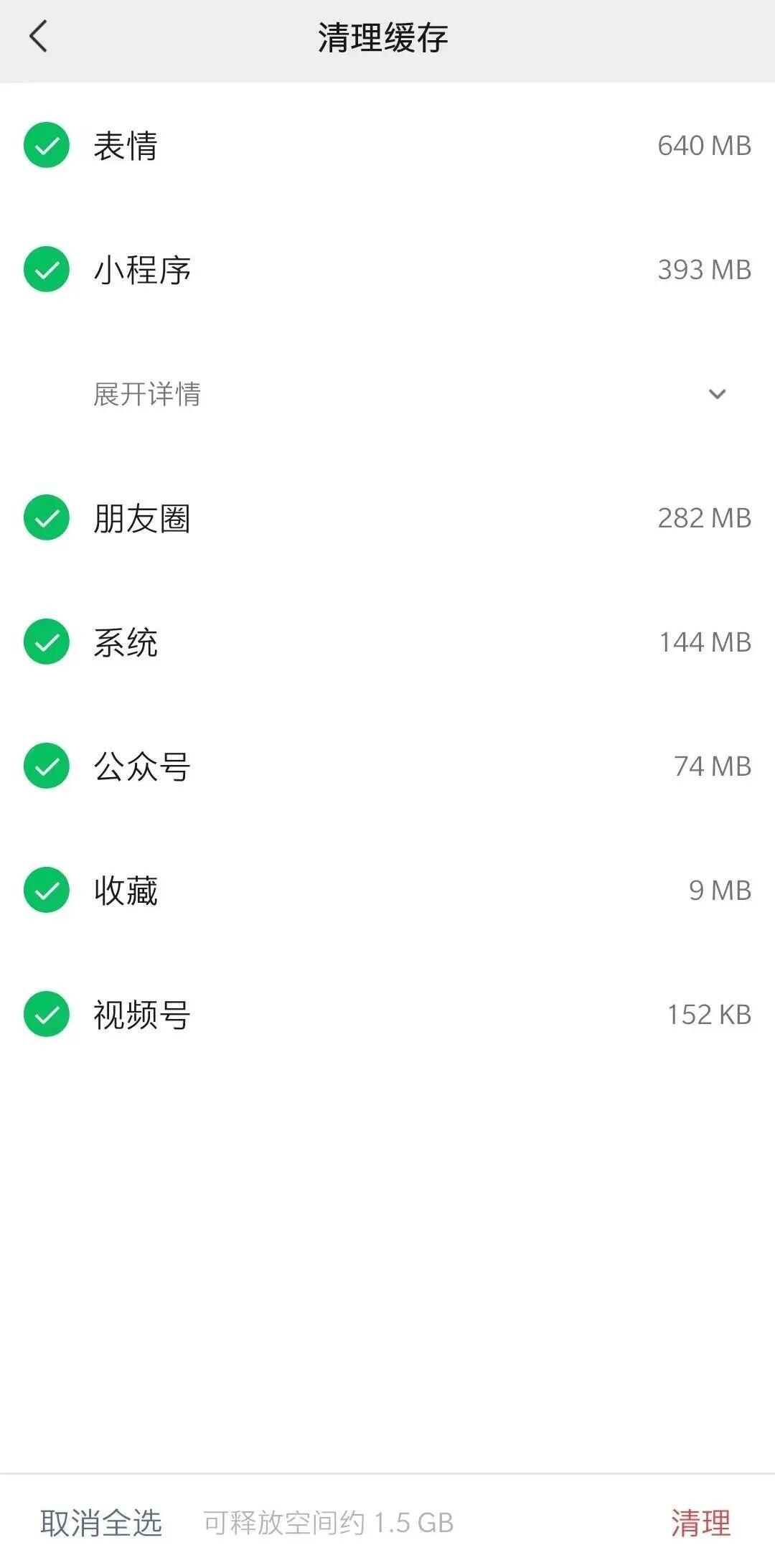Uncheck the 视频号 cache checkbox
The height and width of the screenshot is (1568, 775).
tap(47, 1015)
